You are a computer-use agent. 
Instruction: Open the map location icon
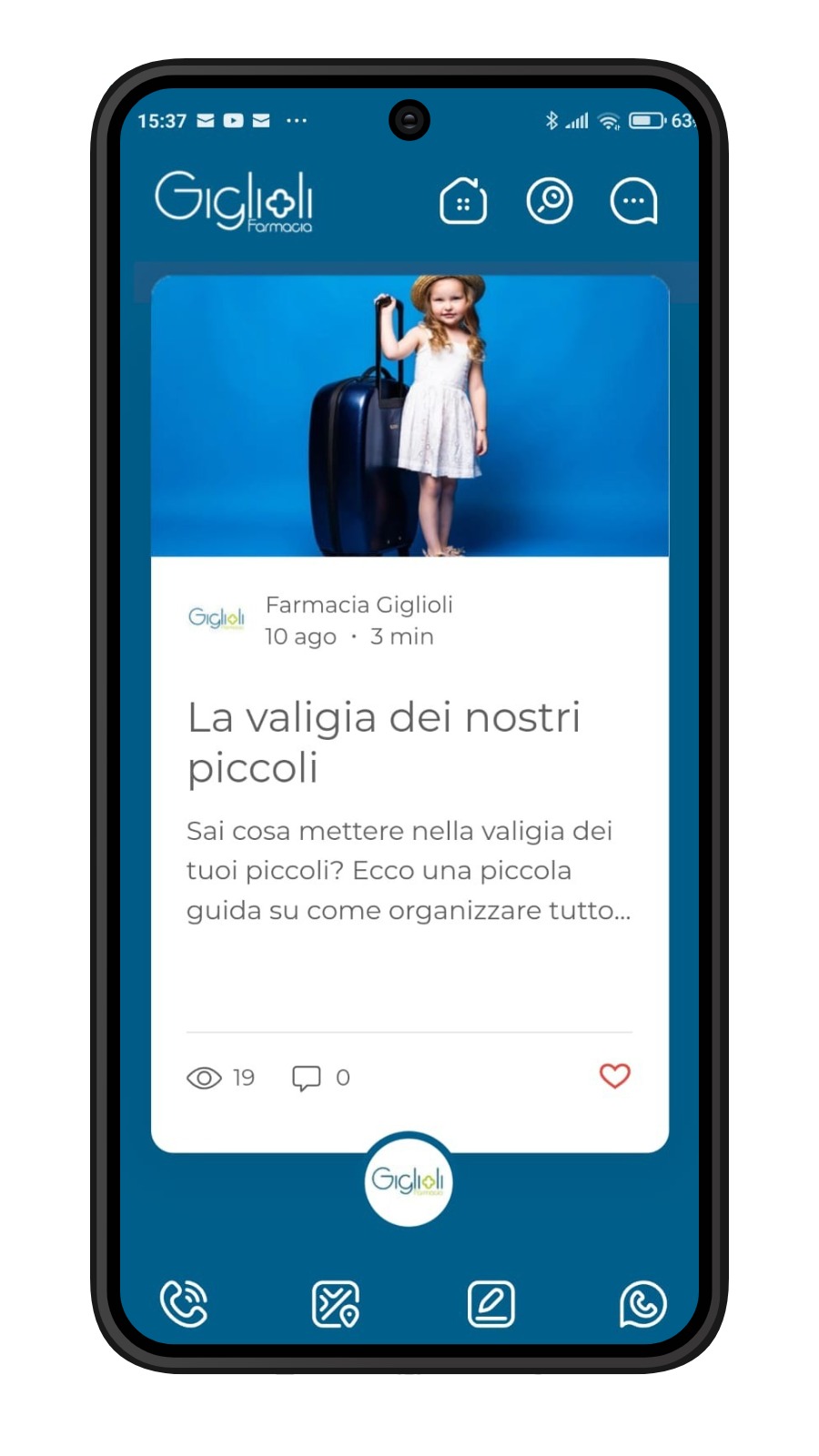[x=335, y=1303]
